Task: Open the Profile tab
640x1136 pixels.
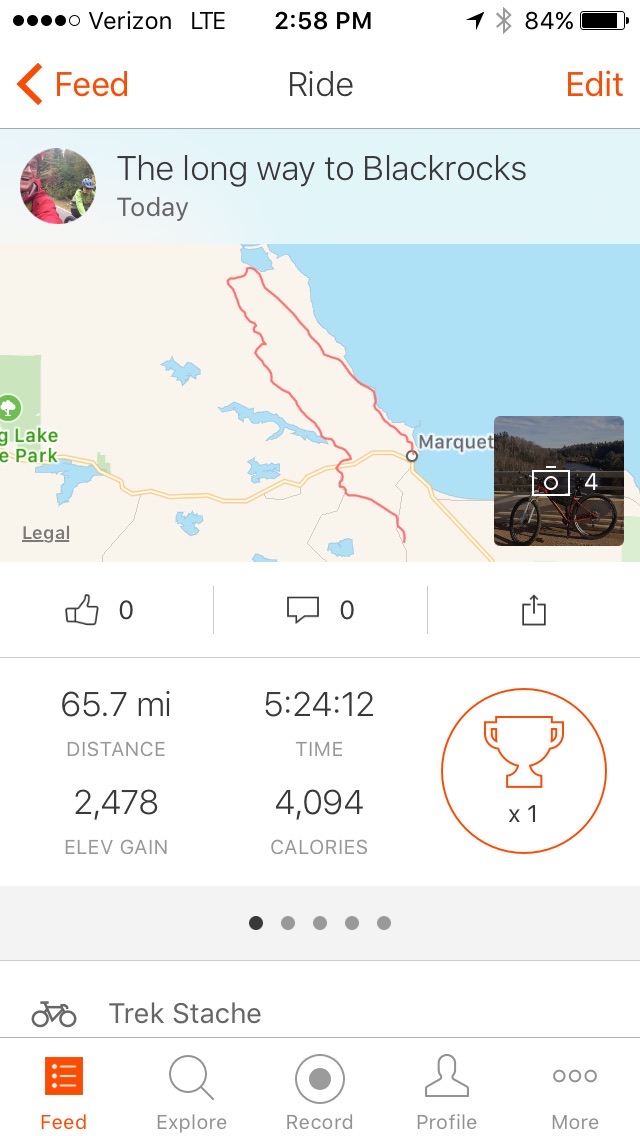Action: (446, 1092)
